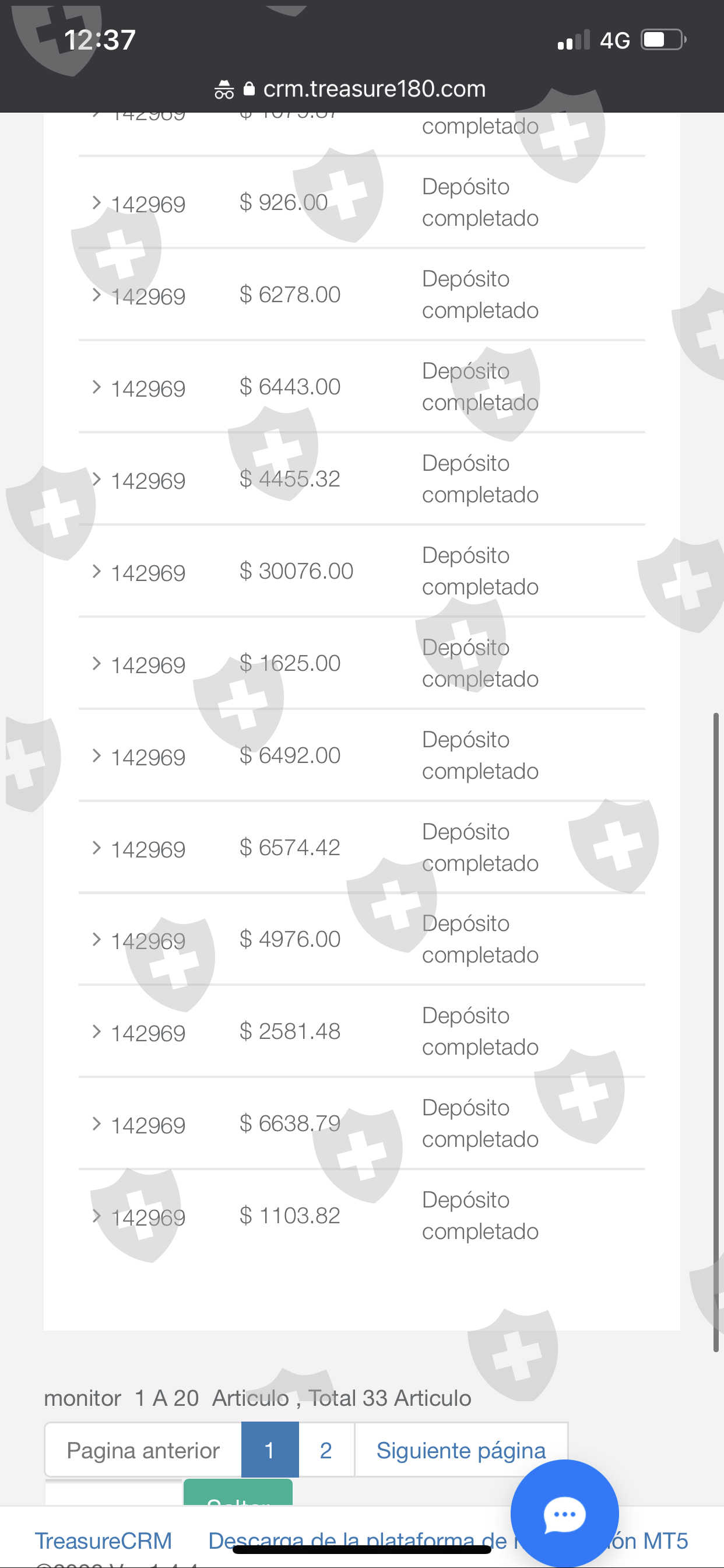
Task: Expand the $ 926.00 deposit row
Action: (96, 202)
